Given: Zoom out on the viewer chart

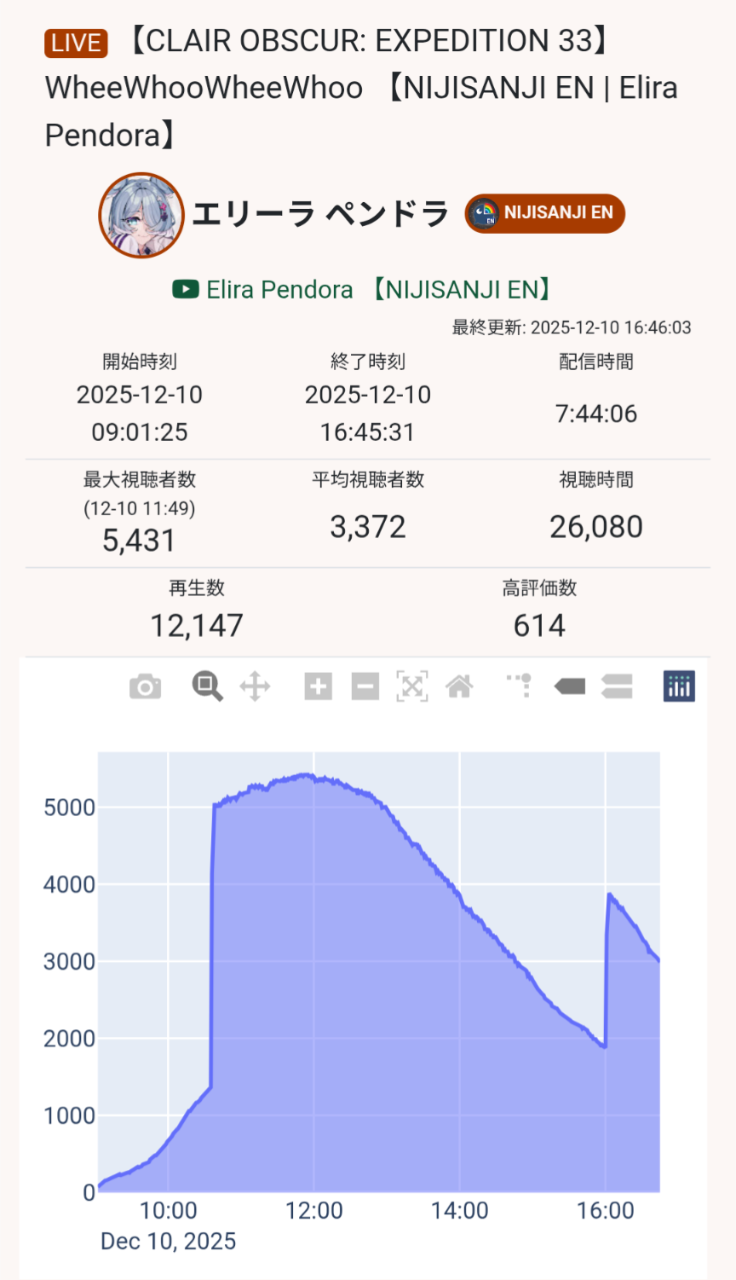Looking at the screenshot, I should 365,687.
